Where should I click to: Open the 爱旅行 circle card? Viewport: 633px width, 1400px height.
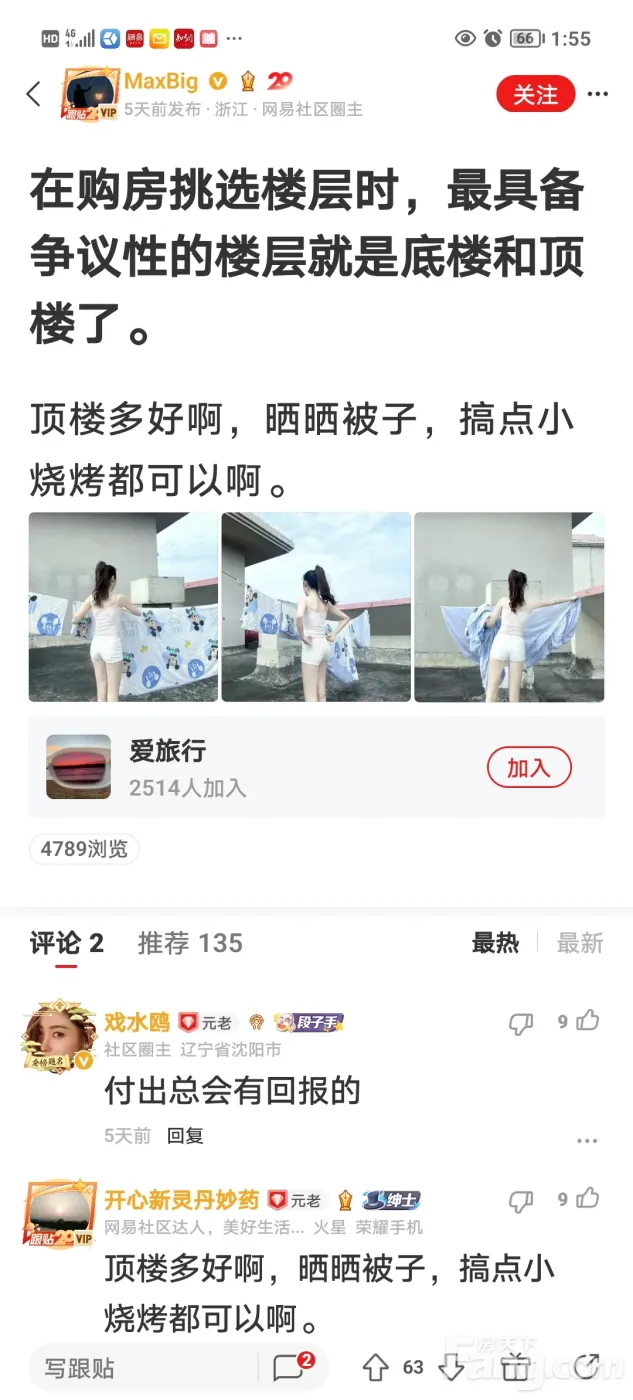pos(250,768)
